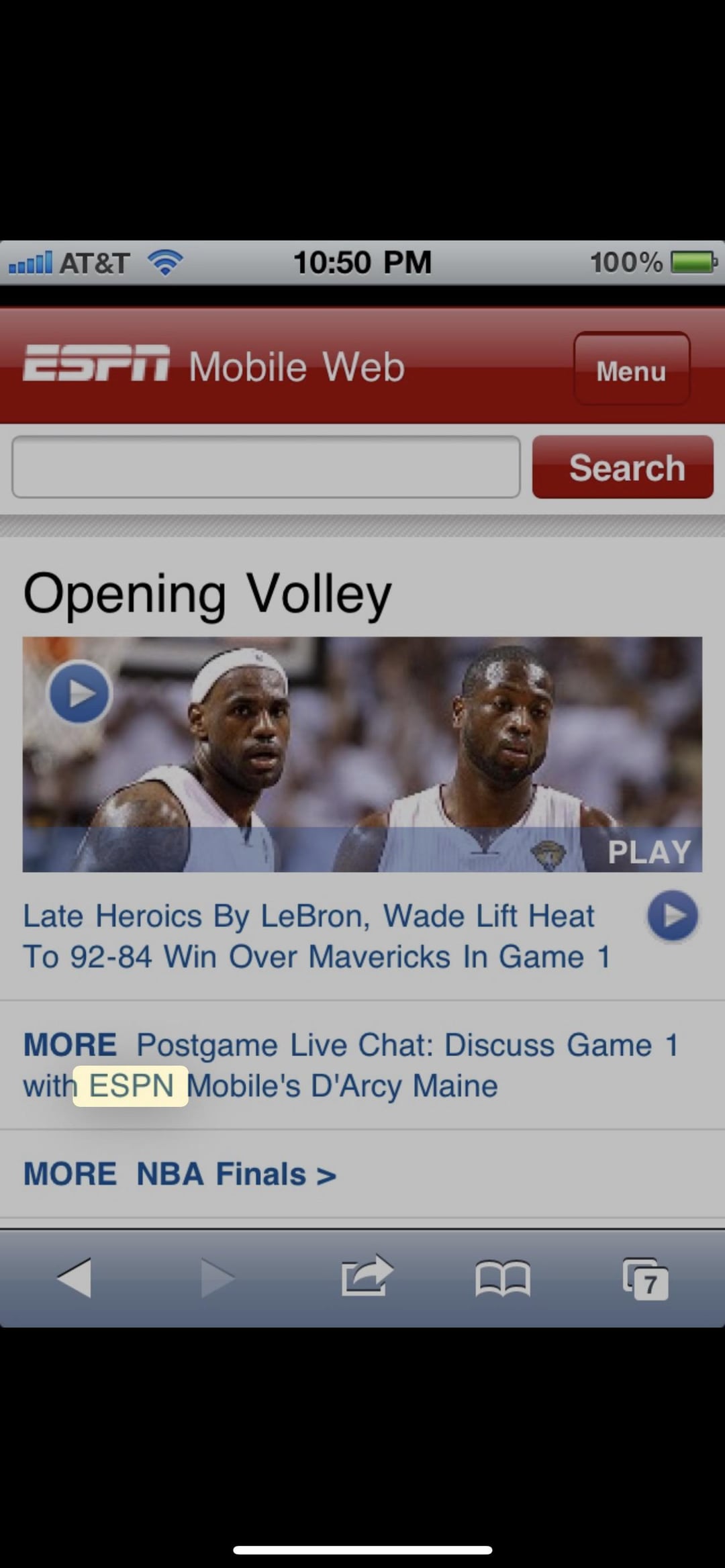This screenshot has width=725, height=1568.
Task: Tap play icon beside the Heat headline
Action: [x=673, y=916]
